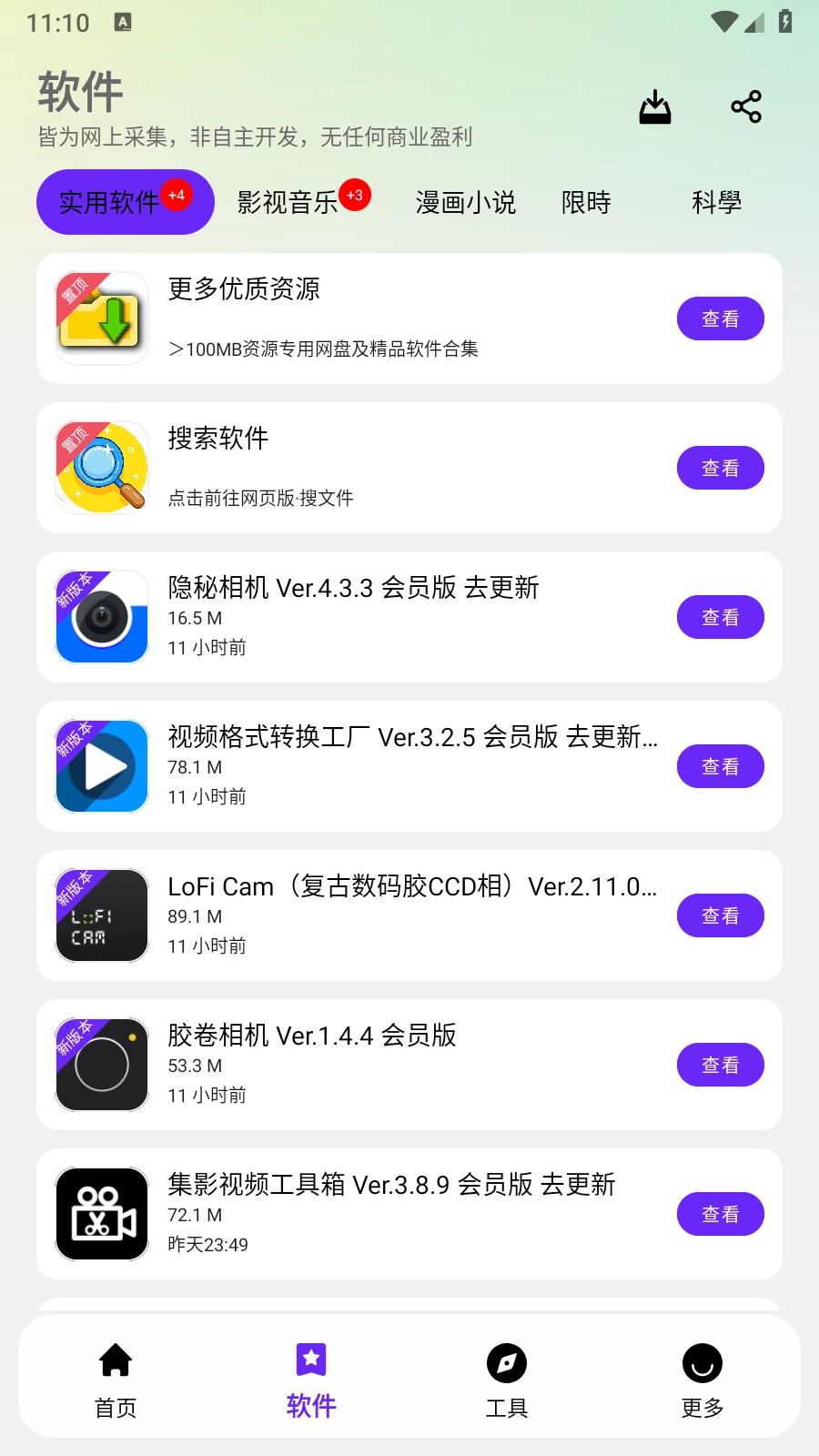Tap the 软件 bottom navigation tab
Screen dimensions: 819x1456
(x=311, y=1380)
